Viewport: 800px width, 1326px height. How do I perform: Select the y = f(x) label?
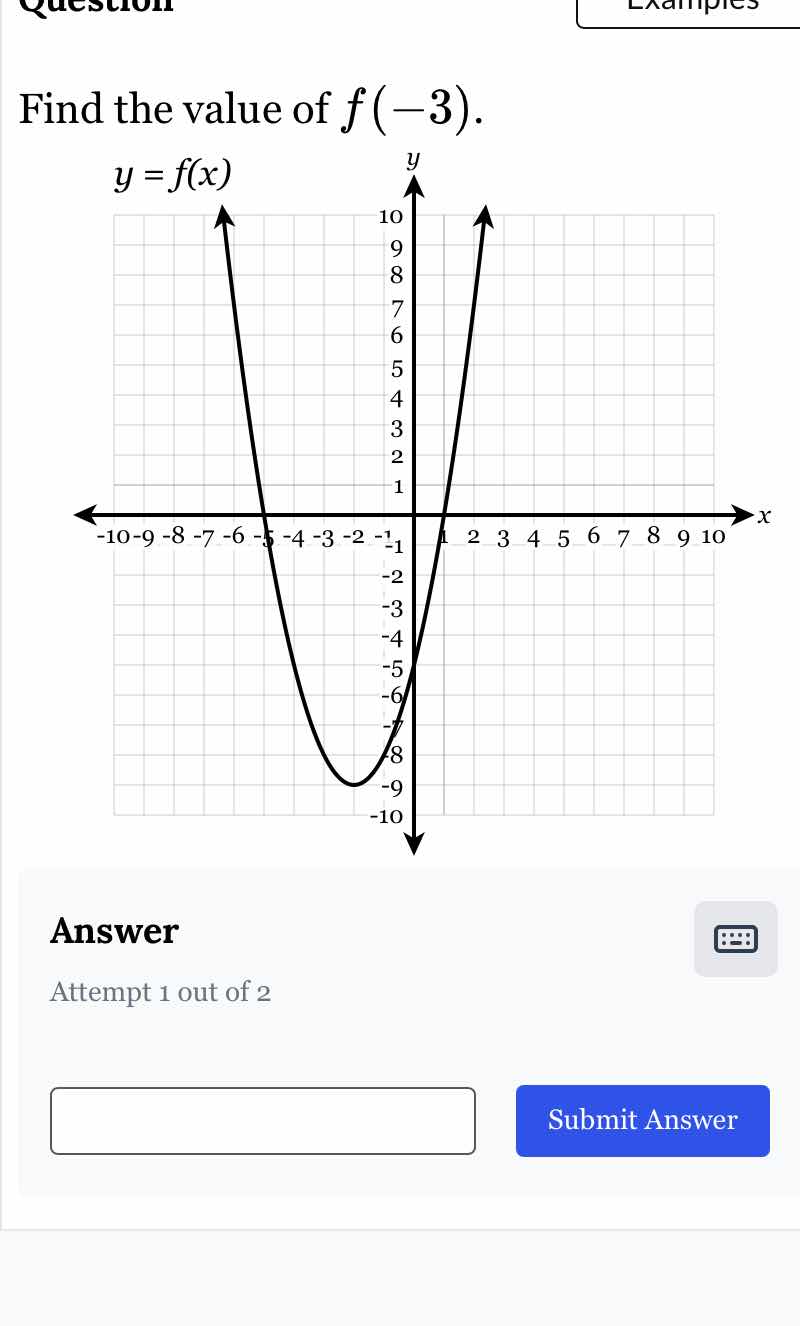[x=173, y=173]
